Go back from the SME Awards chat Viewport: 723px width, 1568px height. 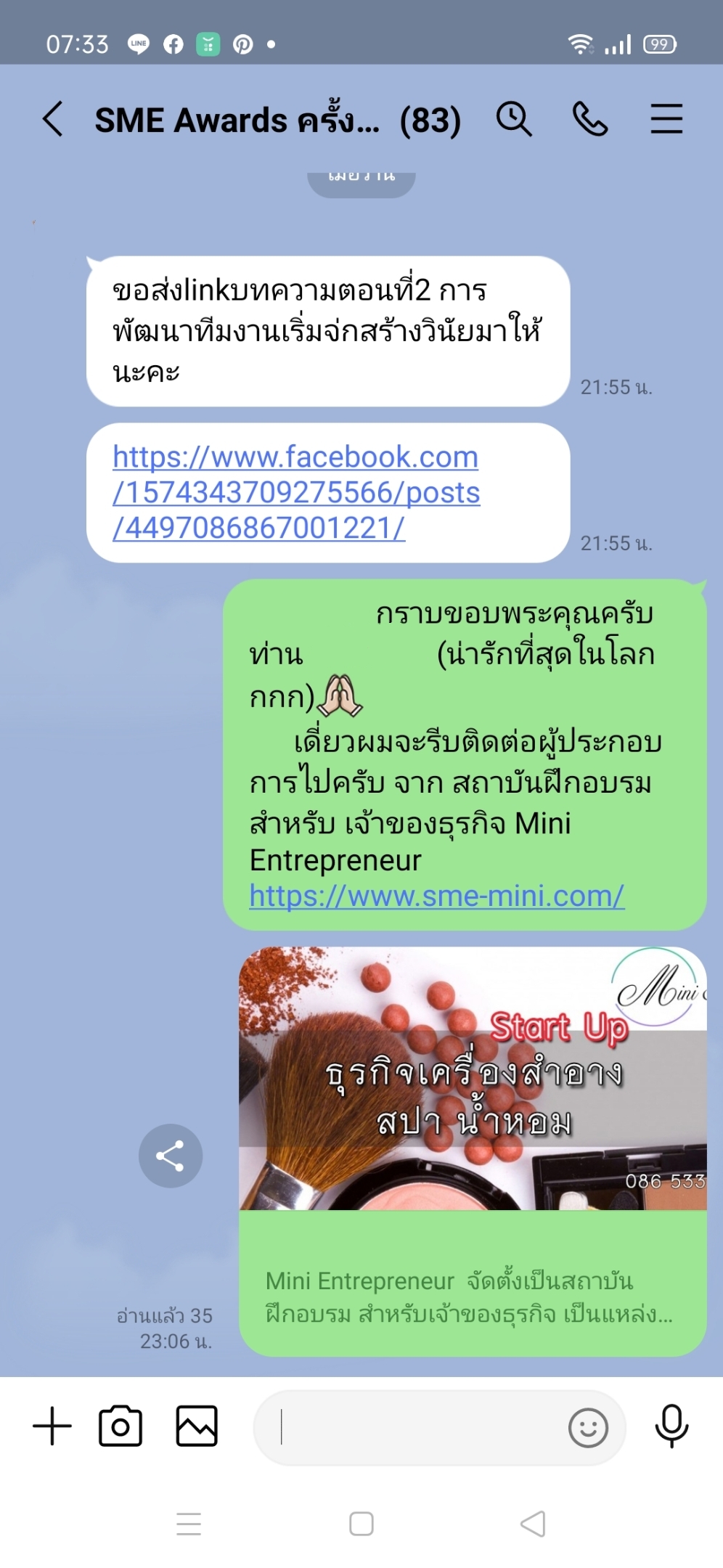pyautogui.click(x=53, y=119)
